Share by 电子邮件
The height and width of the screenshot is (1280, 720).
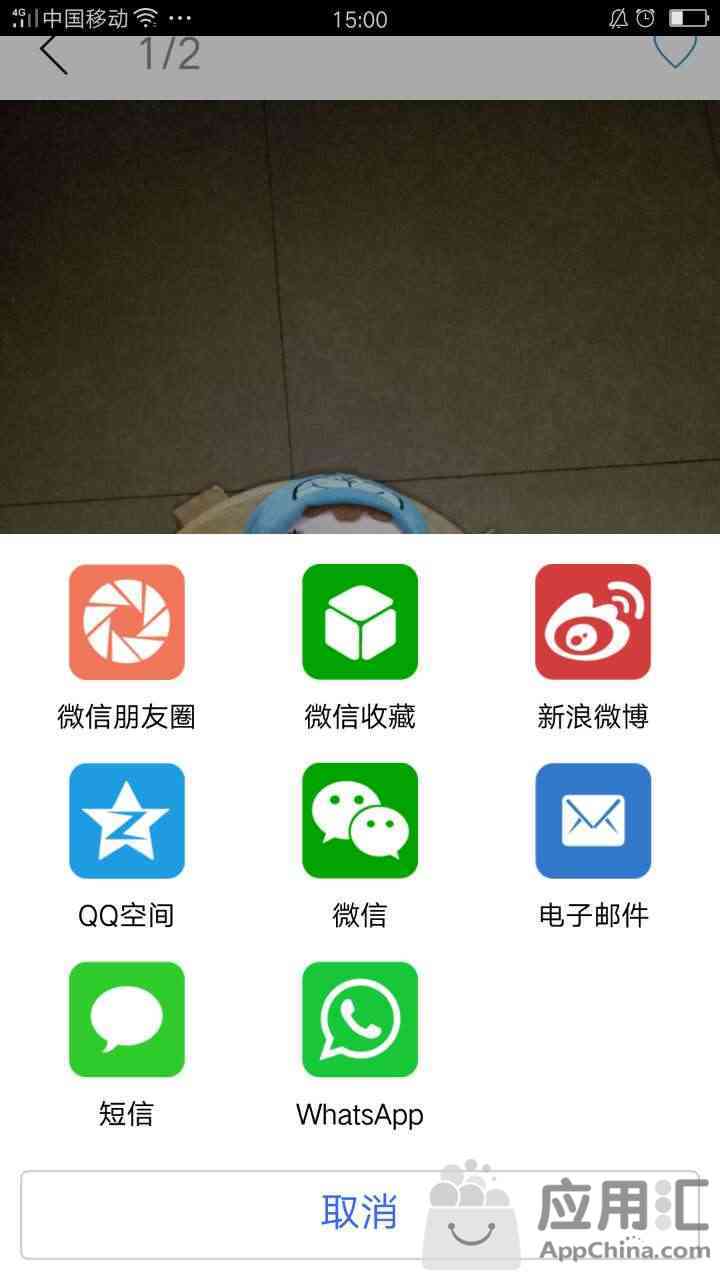[x=593, y=821]
